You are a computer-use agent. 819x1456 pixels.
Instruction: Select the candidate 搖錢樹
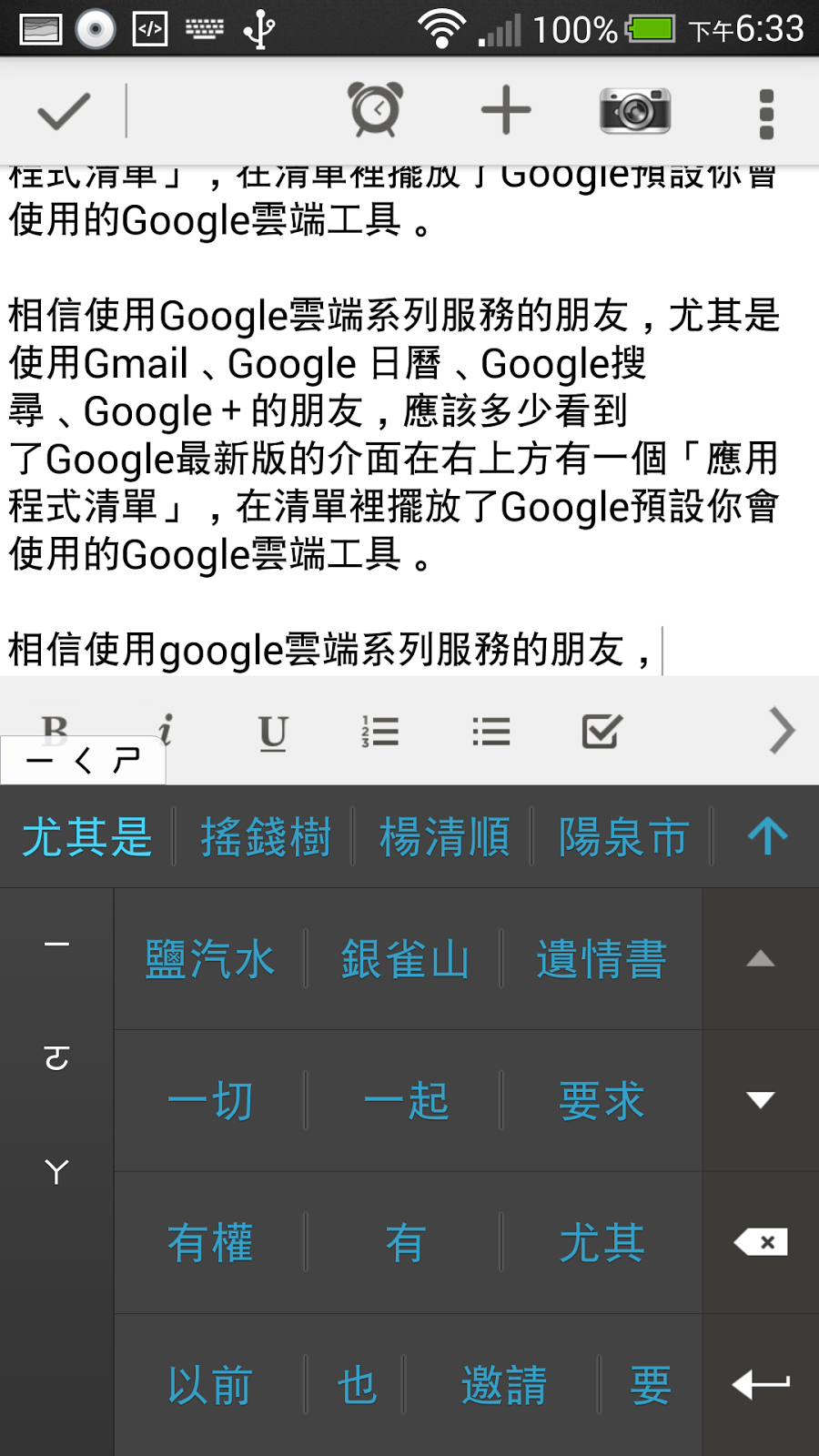click(265, 837)
